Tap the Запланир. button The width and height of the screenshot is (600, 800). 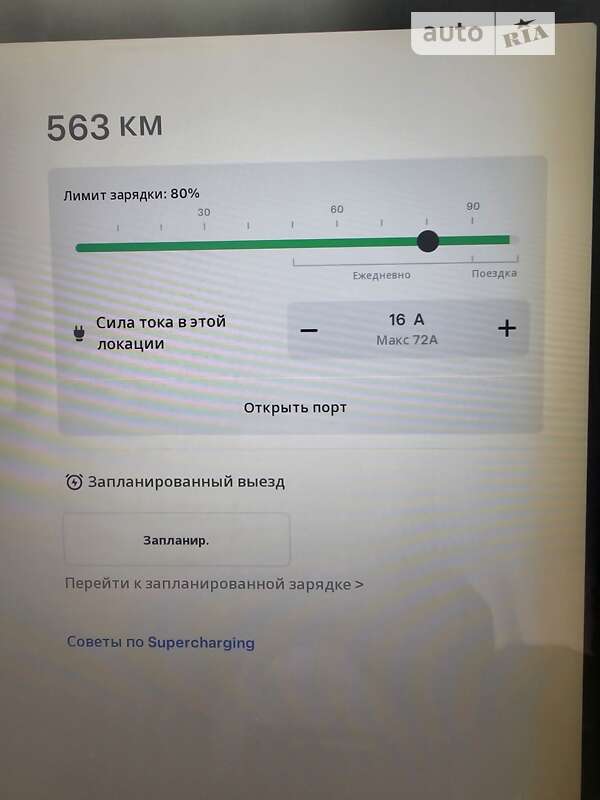tap(177, 540)
